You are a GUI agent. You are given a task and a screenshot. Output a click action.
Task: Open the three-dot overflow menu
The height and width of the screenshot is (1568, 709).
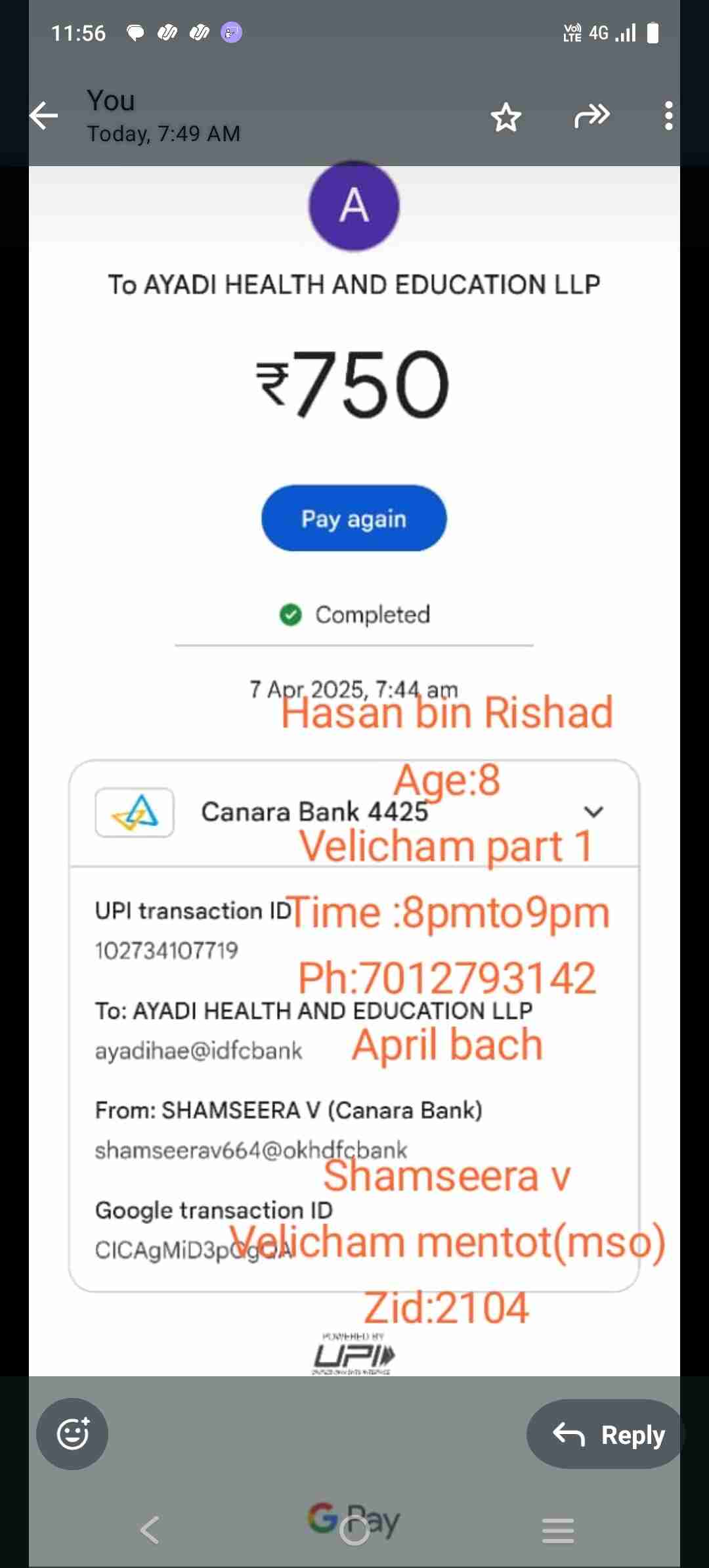668,116
